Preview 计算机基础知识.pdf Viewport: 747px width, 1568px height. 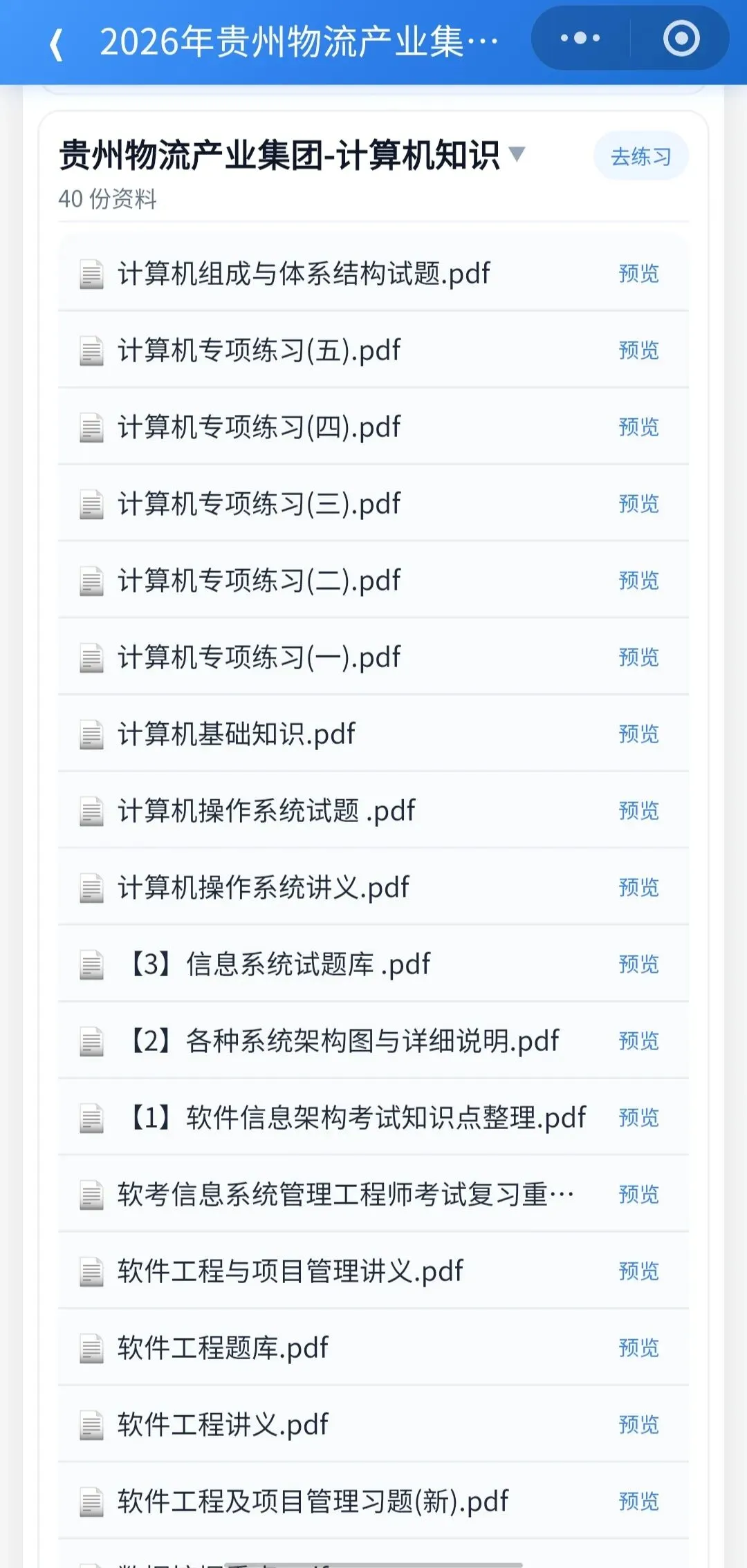click(638, 734)
